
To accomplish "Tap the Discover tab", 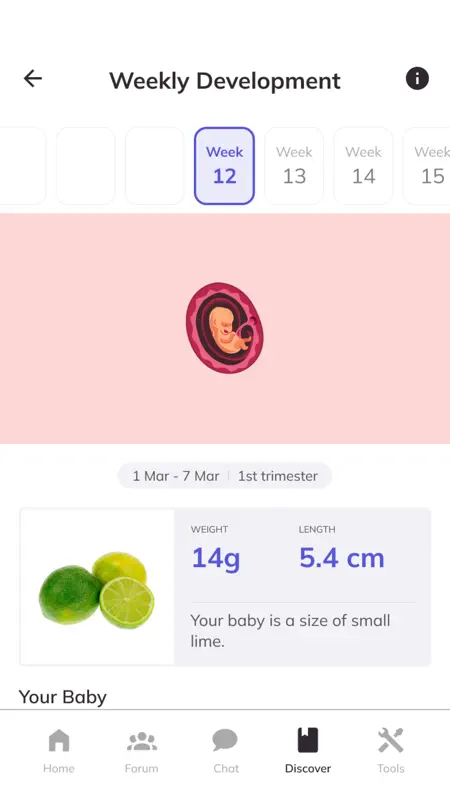I will click(308, 750).
